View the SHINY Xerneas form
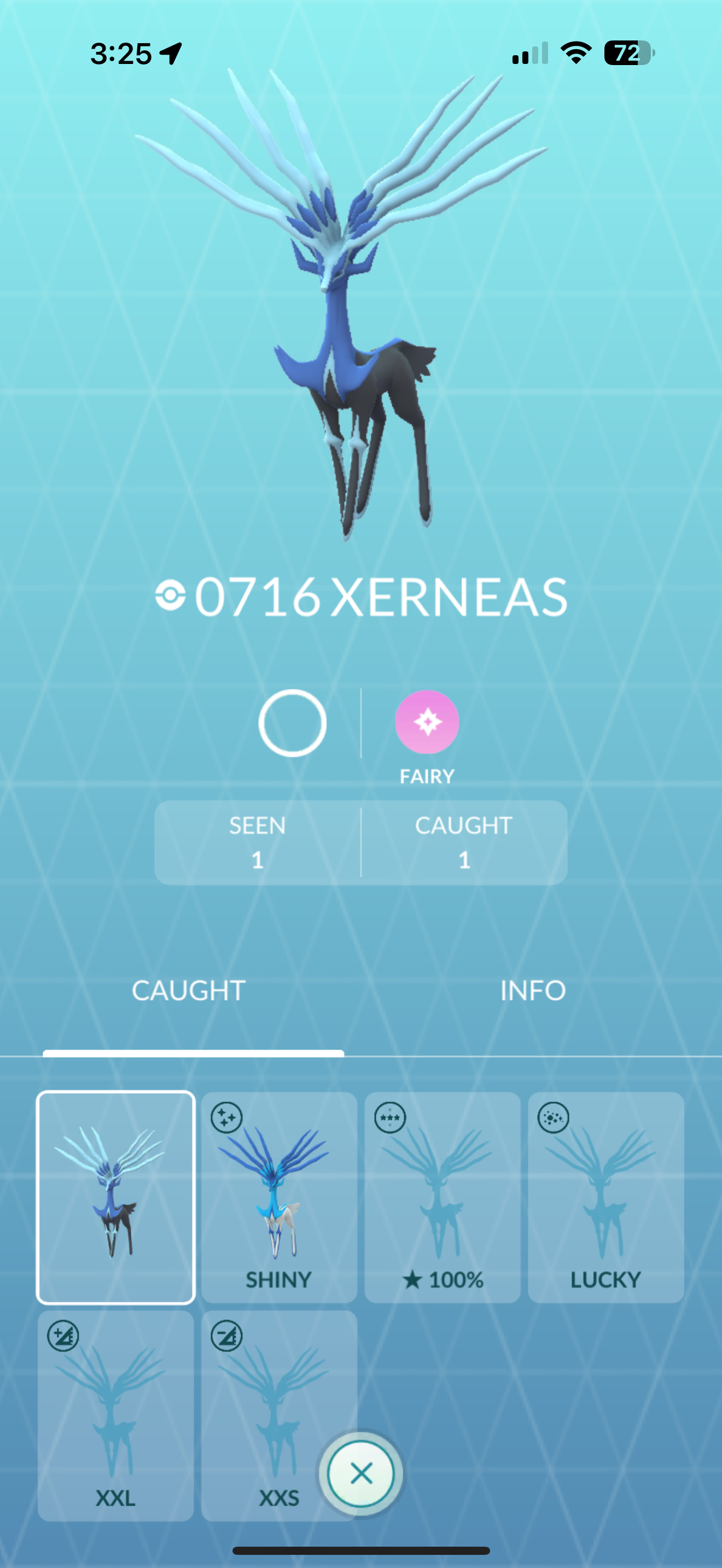 (279, 1197)
